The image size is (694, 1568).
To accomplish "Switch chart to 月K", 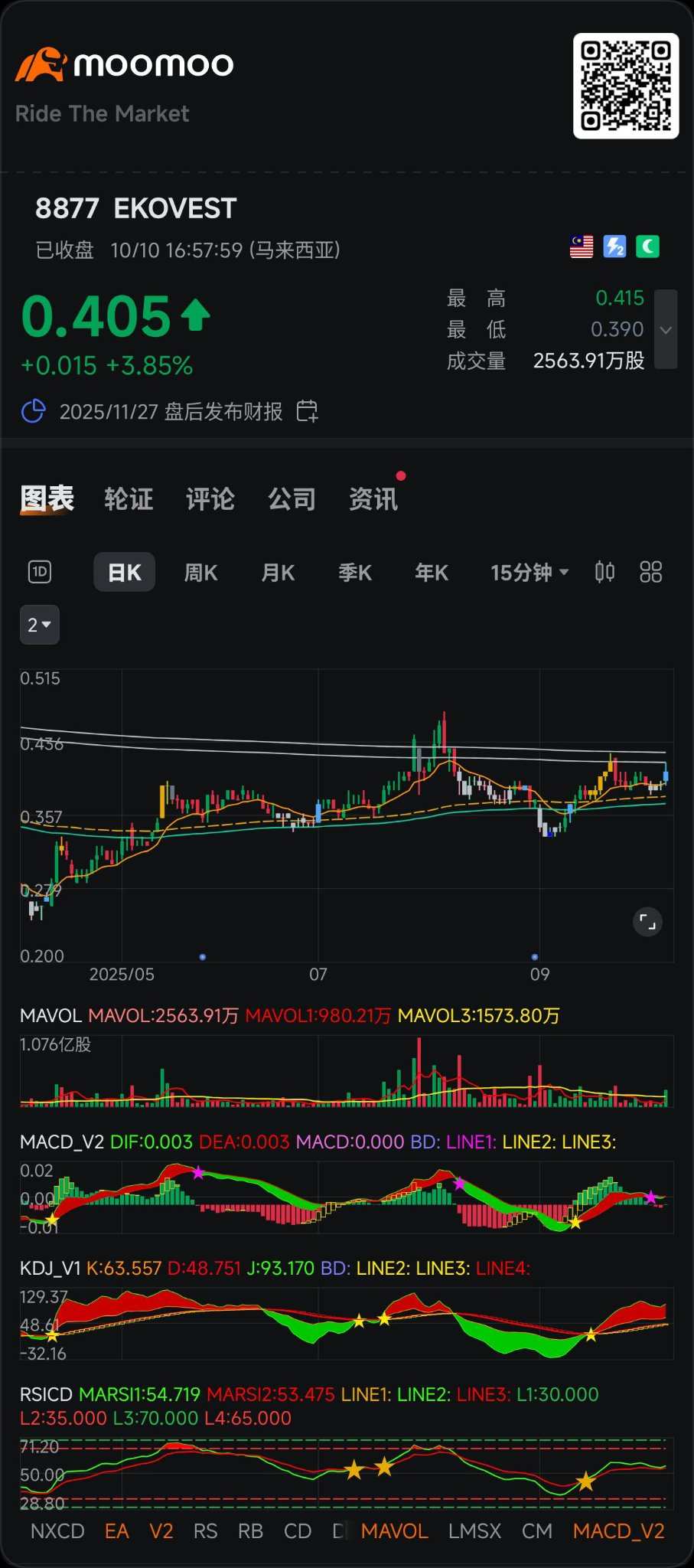I will coord(278,573).
